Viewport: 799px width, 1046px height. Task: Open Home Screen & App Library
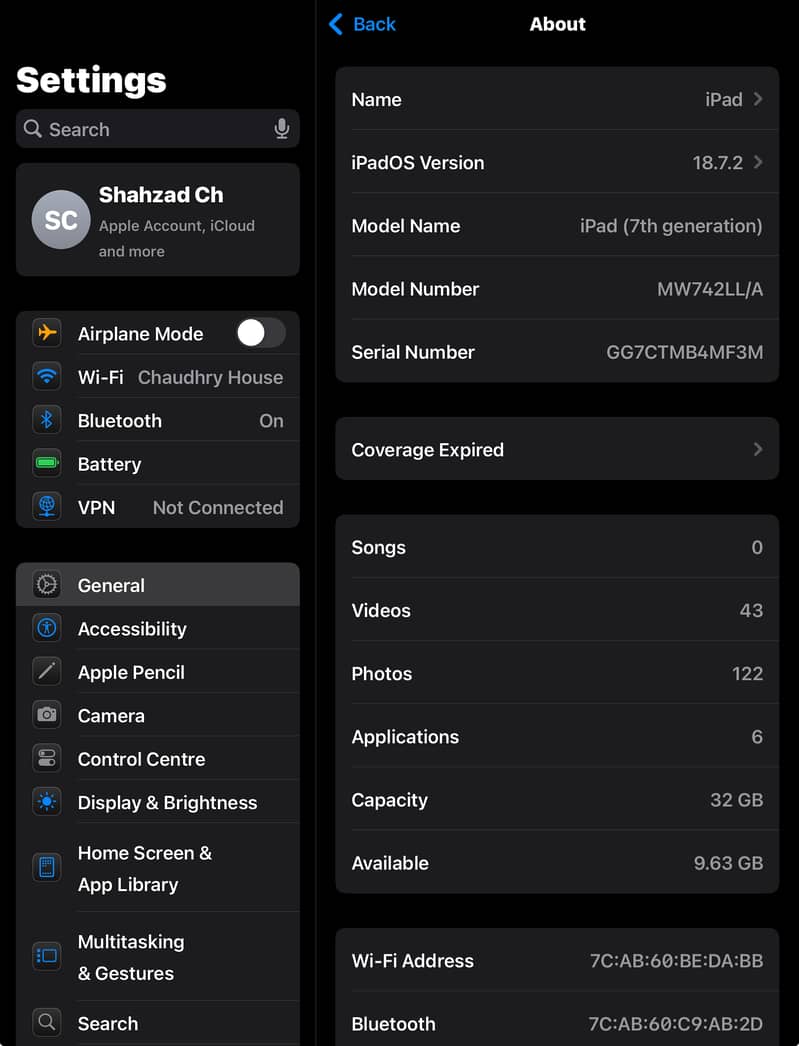(x=158, y=868)
